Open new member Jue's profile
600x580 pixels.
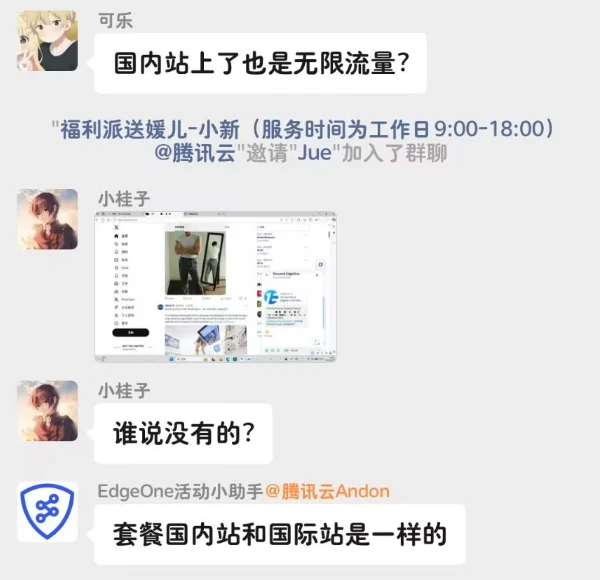pos(314,153)
